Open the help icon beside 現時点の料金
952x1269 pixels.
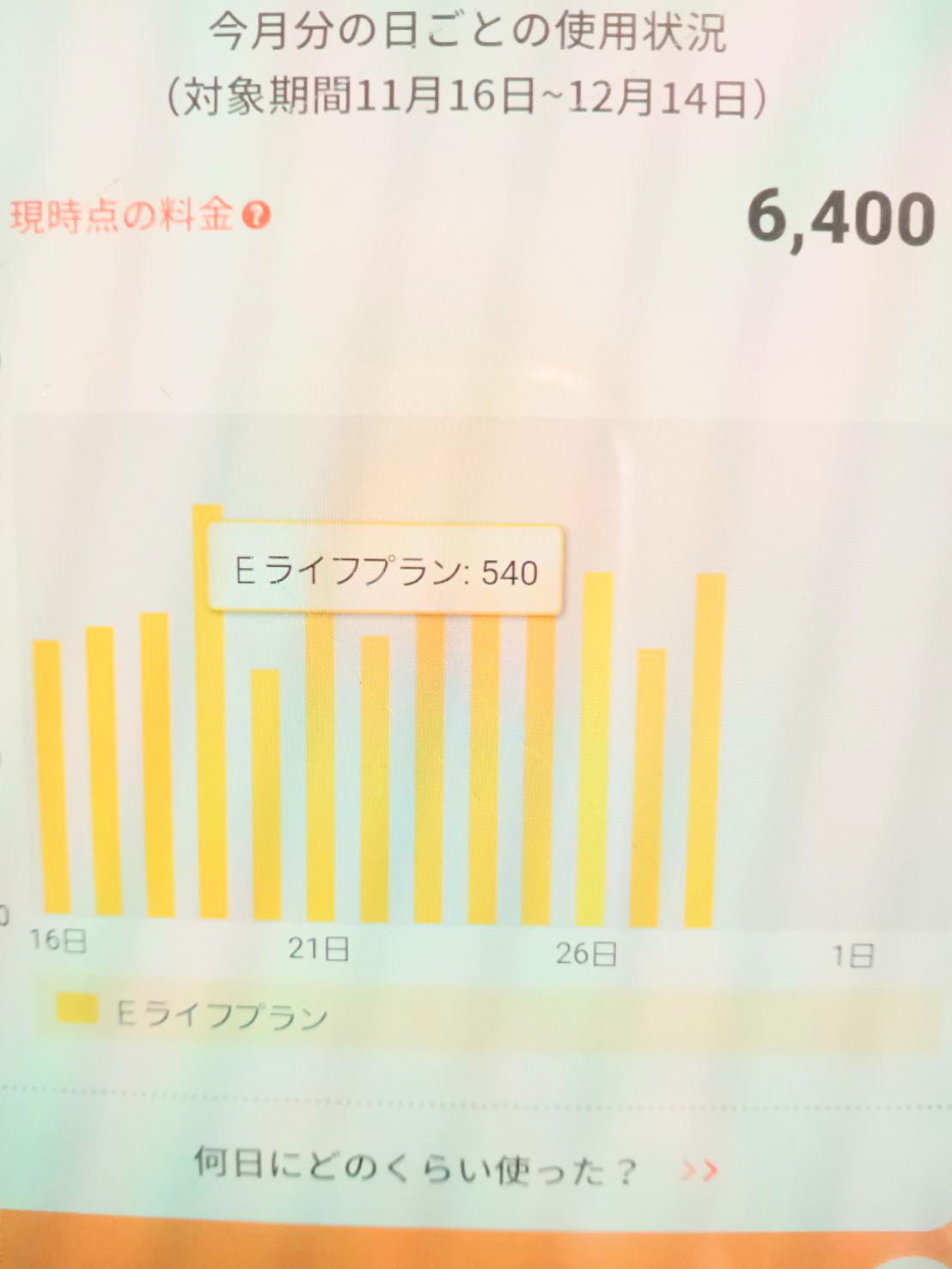point(256,215)
